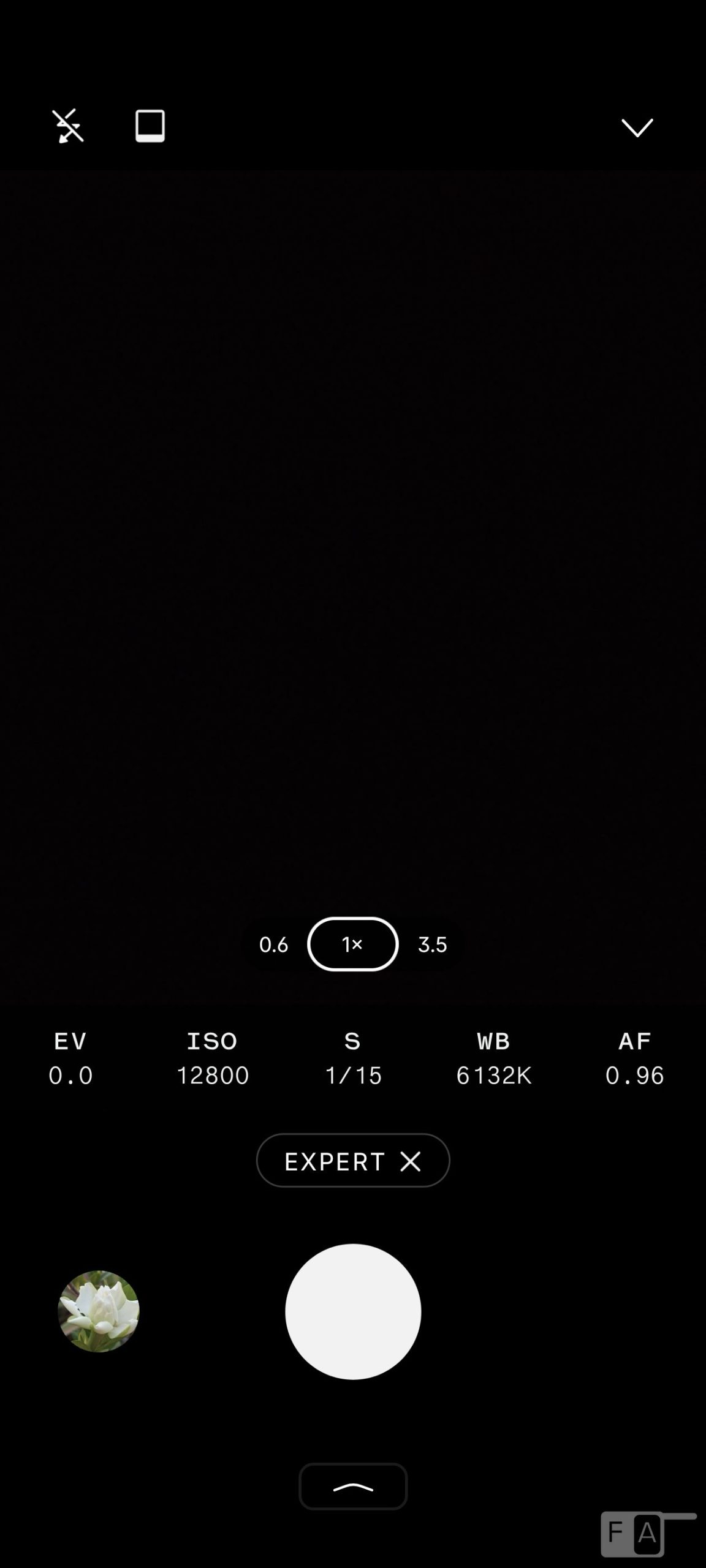Switch to 3.5 telephoto zoom

[433, 944]
